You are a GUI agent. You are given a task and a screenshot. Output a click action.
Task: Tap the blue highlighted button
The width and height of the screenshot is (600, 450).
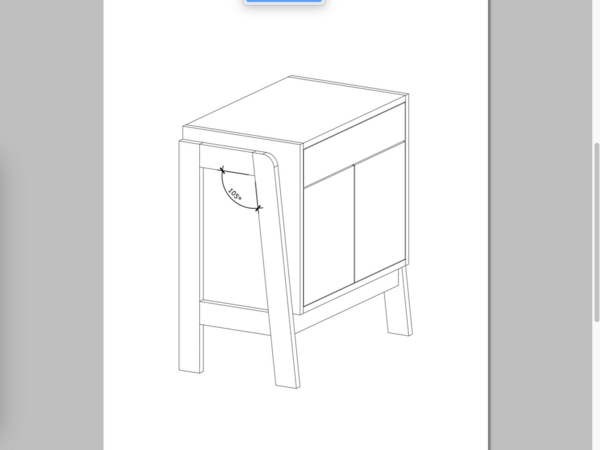284,2
